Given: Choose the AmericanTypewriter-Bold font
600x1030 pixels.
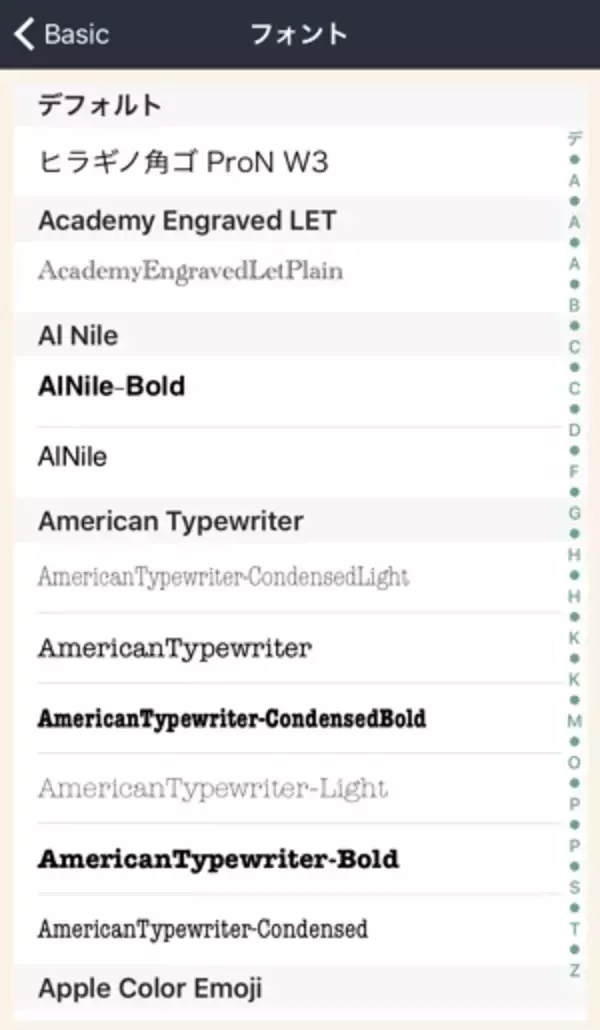Looking at the screenshot, I should click(x=218, y=859).
